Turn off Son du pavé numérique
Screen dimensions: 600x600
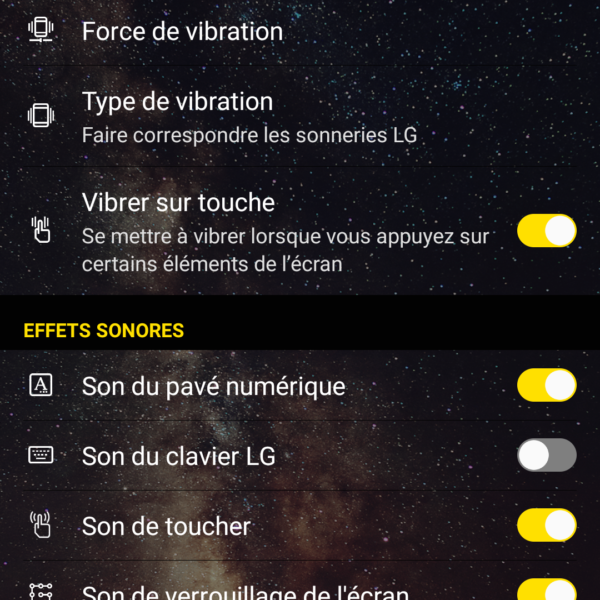point(546,385)
